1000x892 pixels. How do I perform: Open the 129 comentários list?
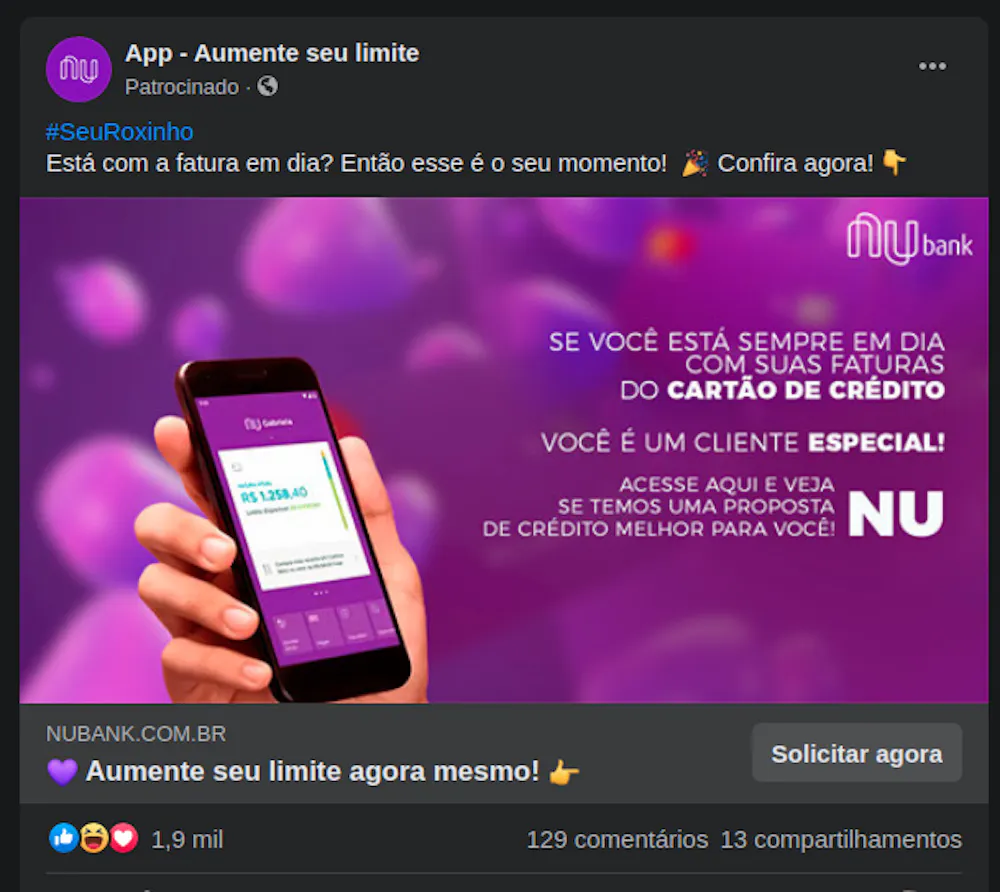click(x=617, y=839)
